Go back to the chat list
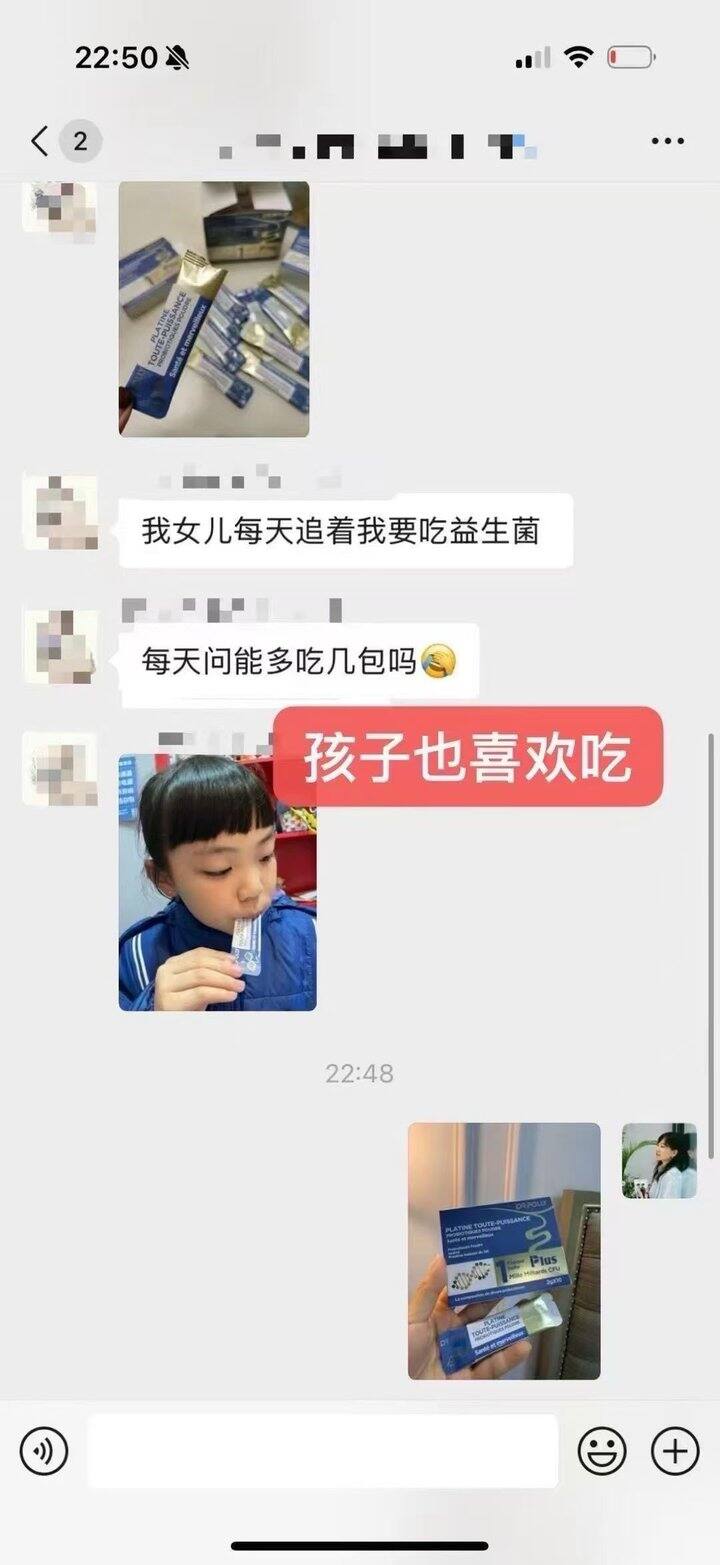The height and width of the screenshot is (1565, 720). click(40, 142)
